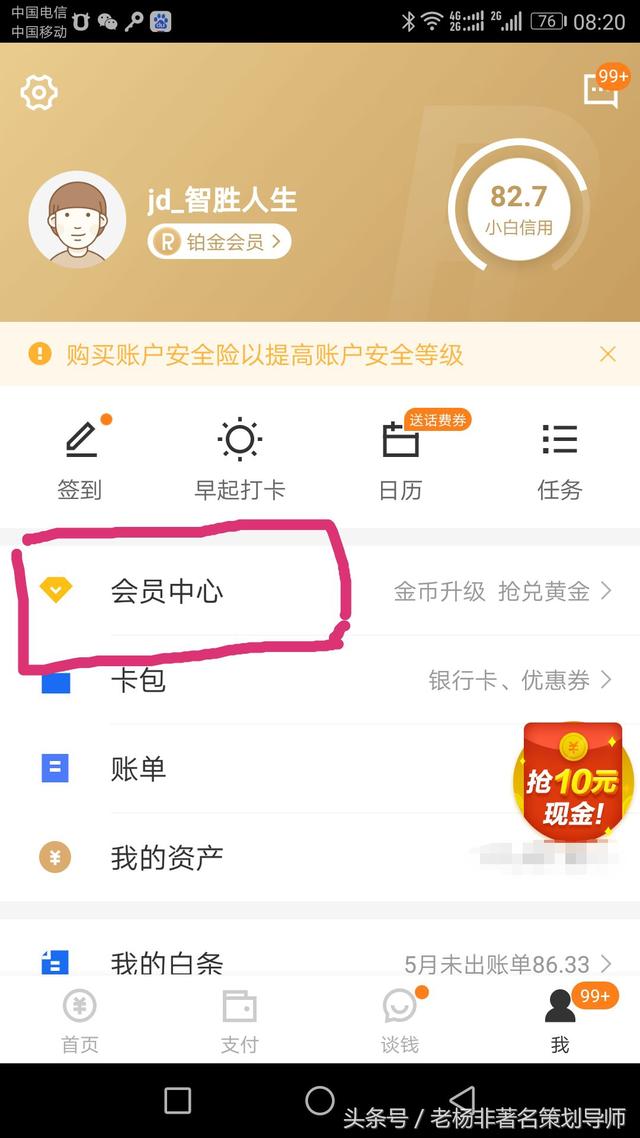The width and height of the screenshot is (640, 1138).
Task: Switch to the 谈钱 tab
Action: [x=400, y=1020]
